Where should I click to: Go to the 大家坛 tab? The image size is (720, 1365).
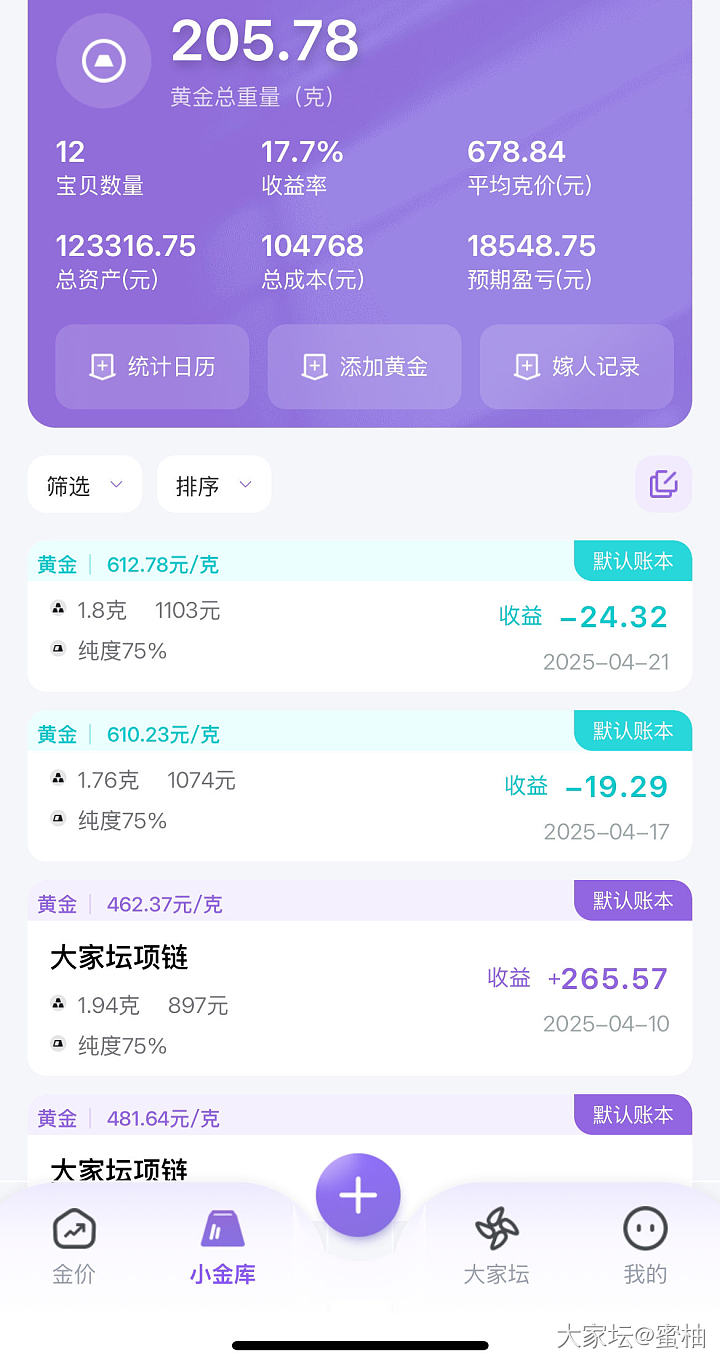496,1245
